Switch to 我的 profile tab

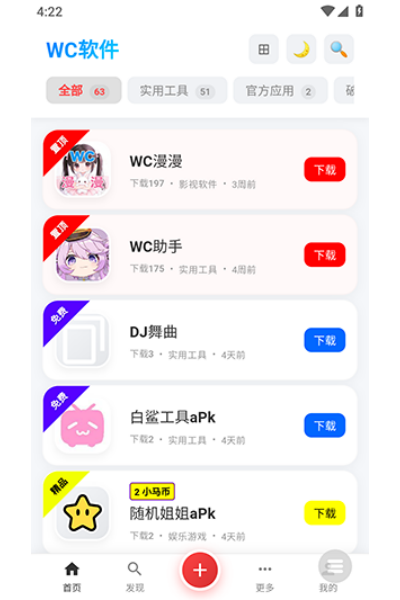(x=328, y=576)
